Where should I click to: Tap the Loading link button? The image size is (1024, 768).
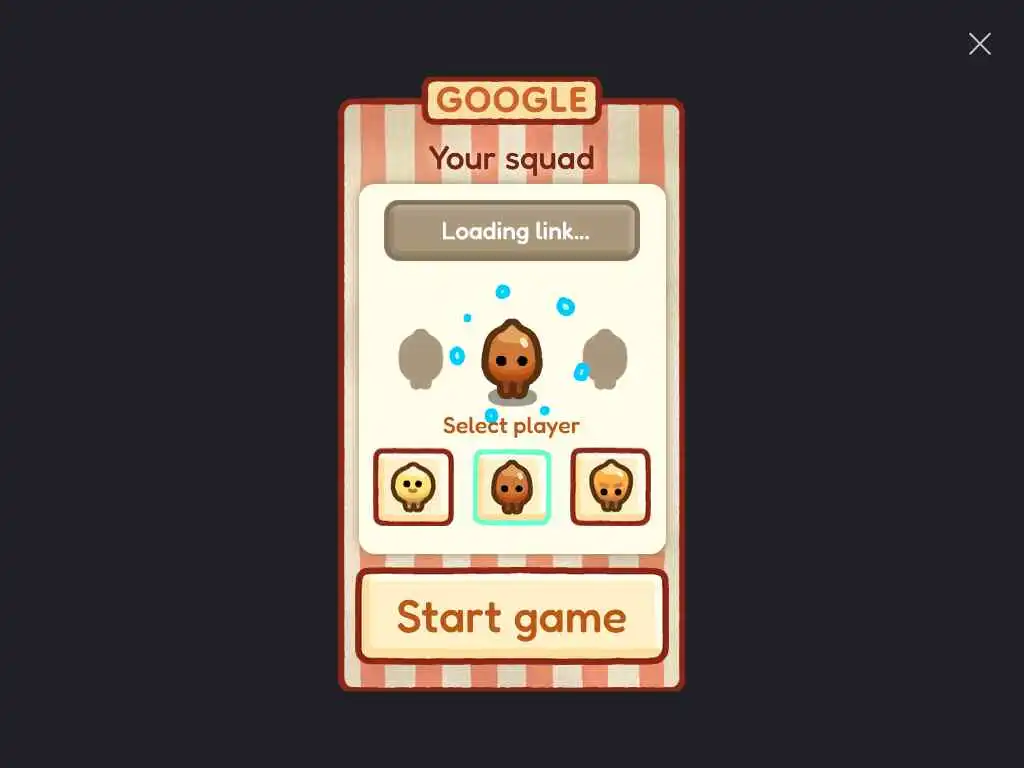coord(511,231)
